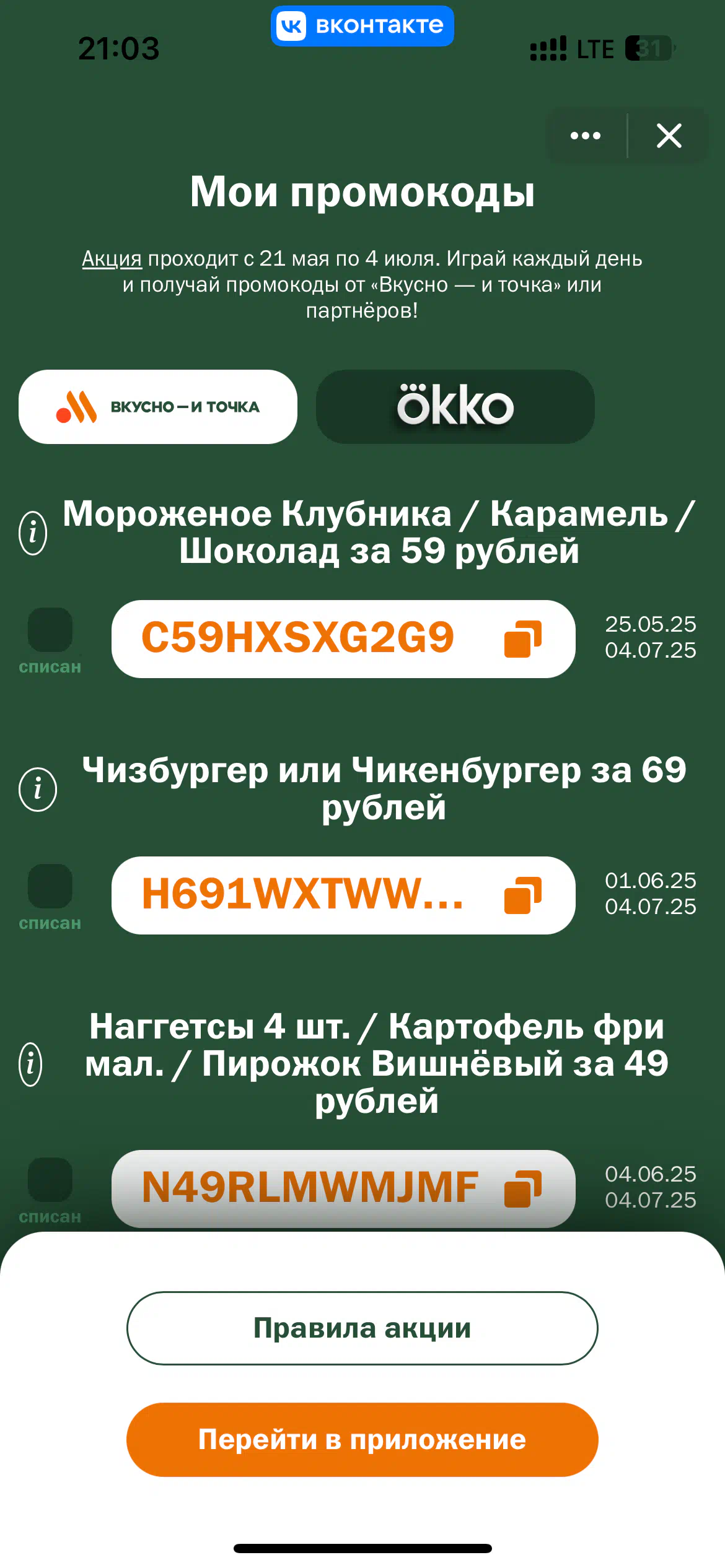Close the mini app with X
Viewport: 725px width, 1568px height.
669,136
